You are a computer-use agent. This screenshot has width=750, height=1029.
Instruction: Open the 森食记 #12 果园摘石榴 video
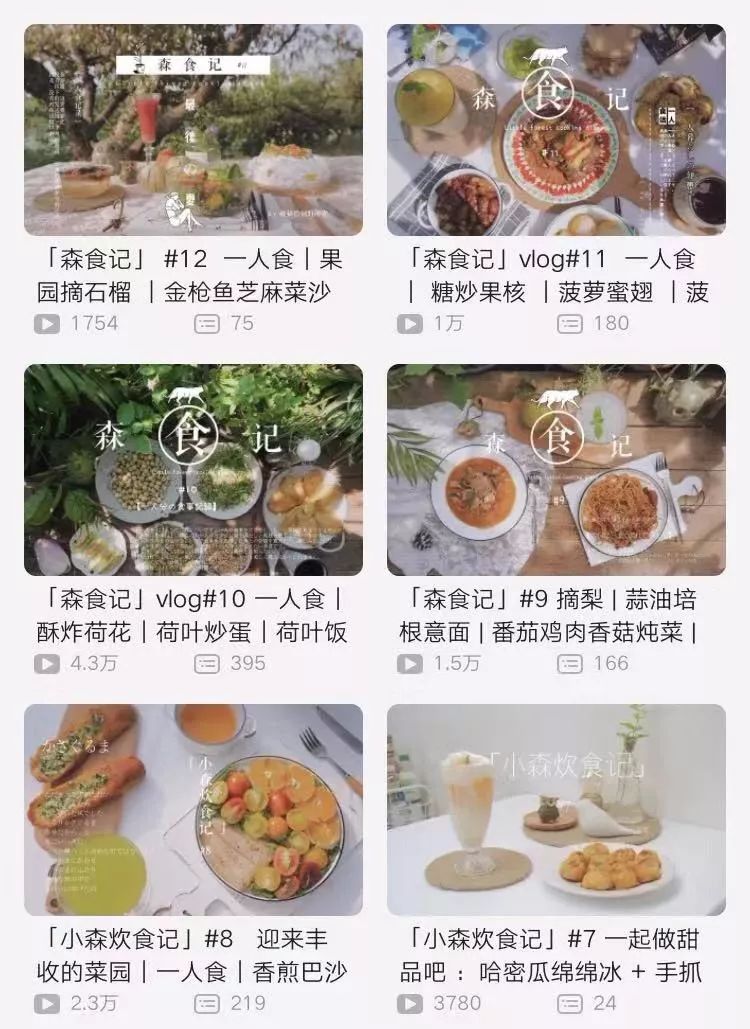[x=193, y=130]
